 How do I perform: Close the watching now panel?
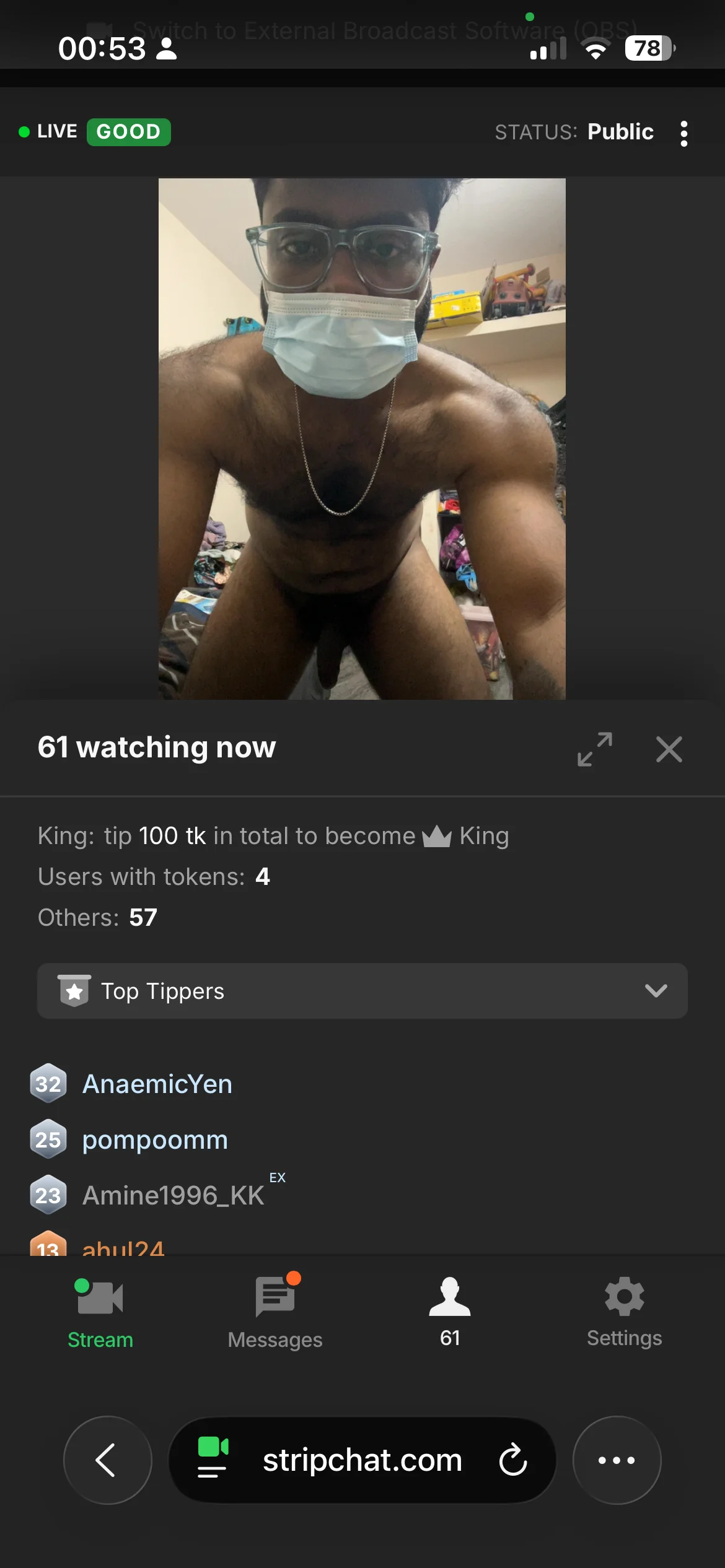669,749
